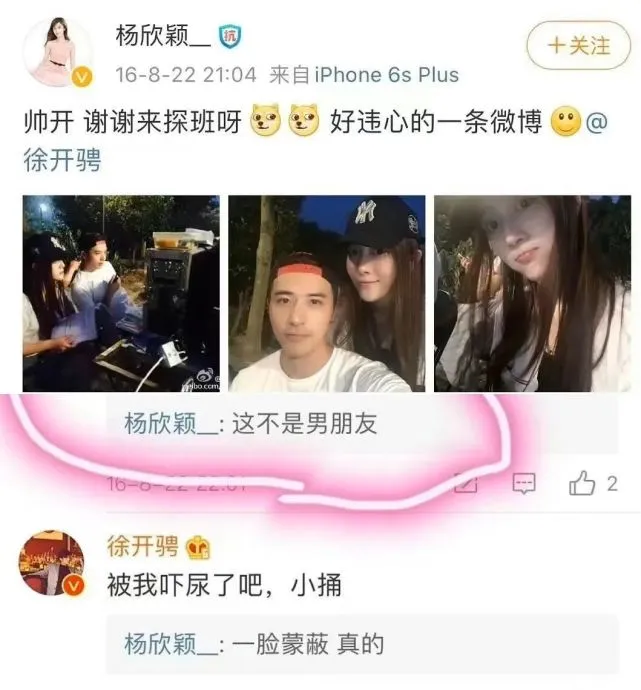Like the post with the thumbs-up icon
Image resolution: width=641 pixels, height=690 pixels.
[x=582, y=484]
